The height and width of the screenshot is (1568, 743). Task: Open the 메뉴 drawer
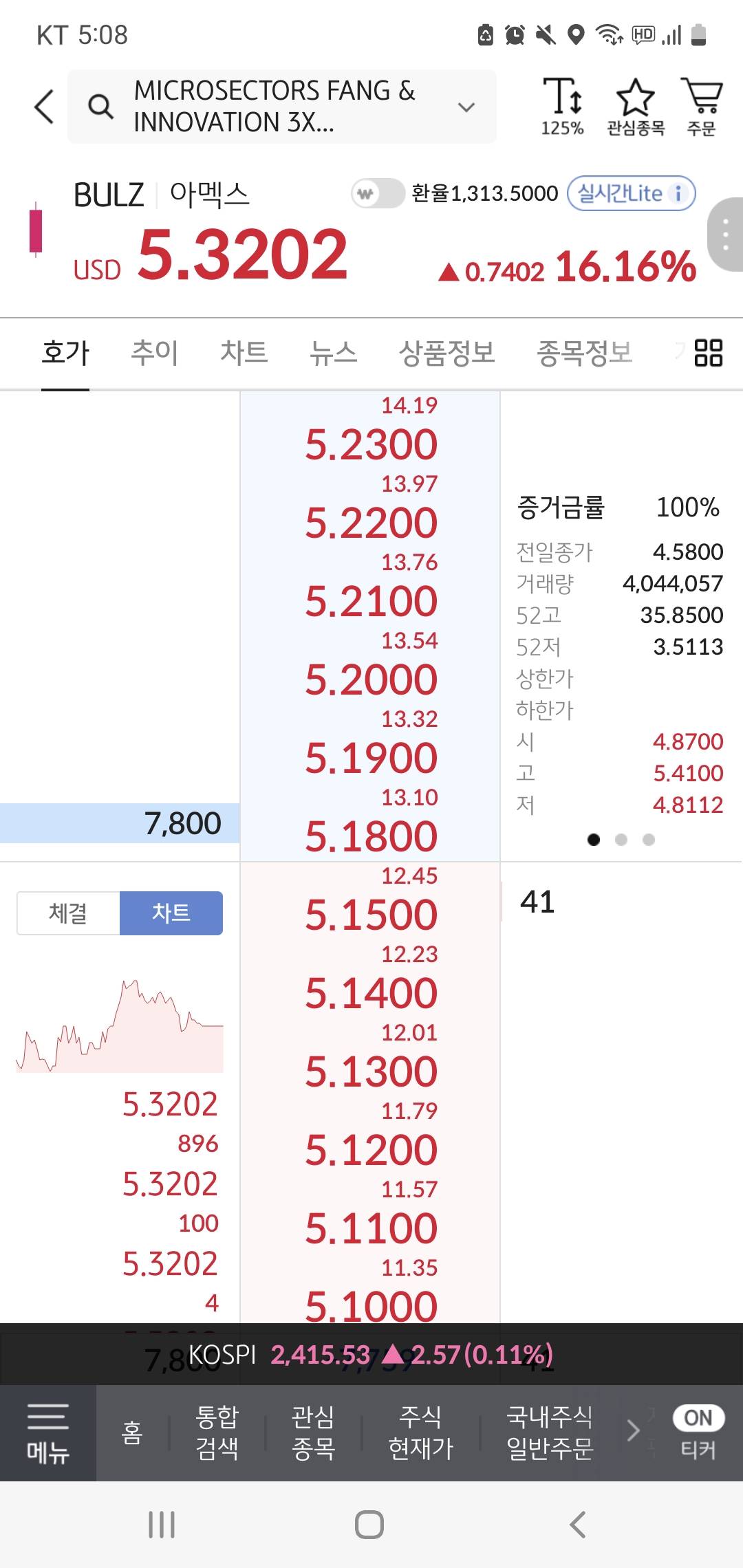click(47, 1433)
